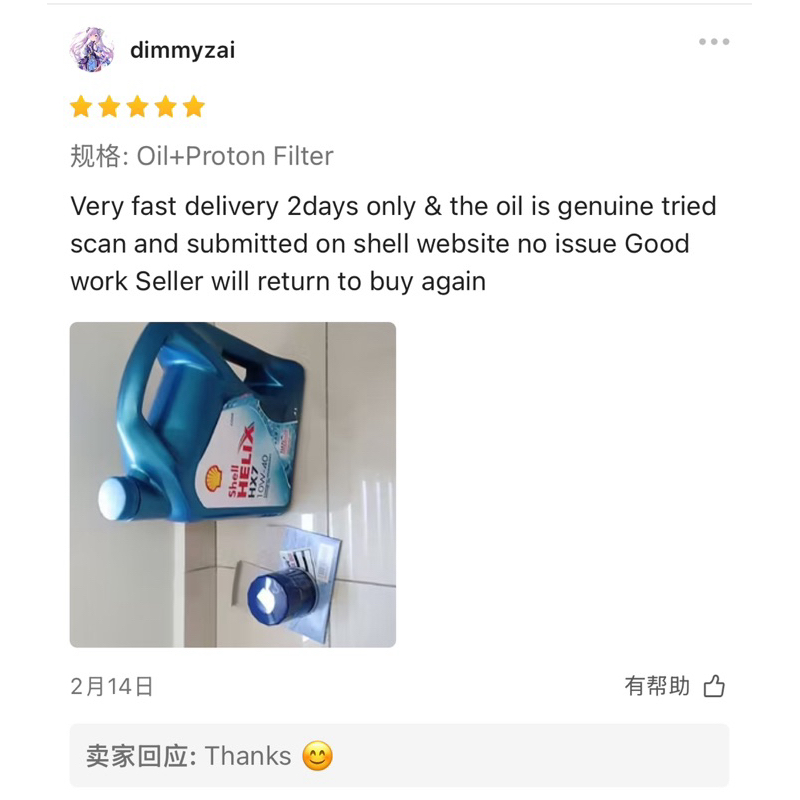View the Shell Helix oil review photo
The image size is (800, 800).
(232, 485)
